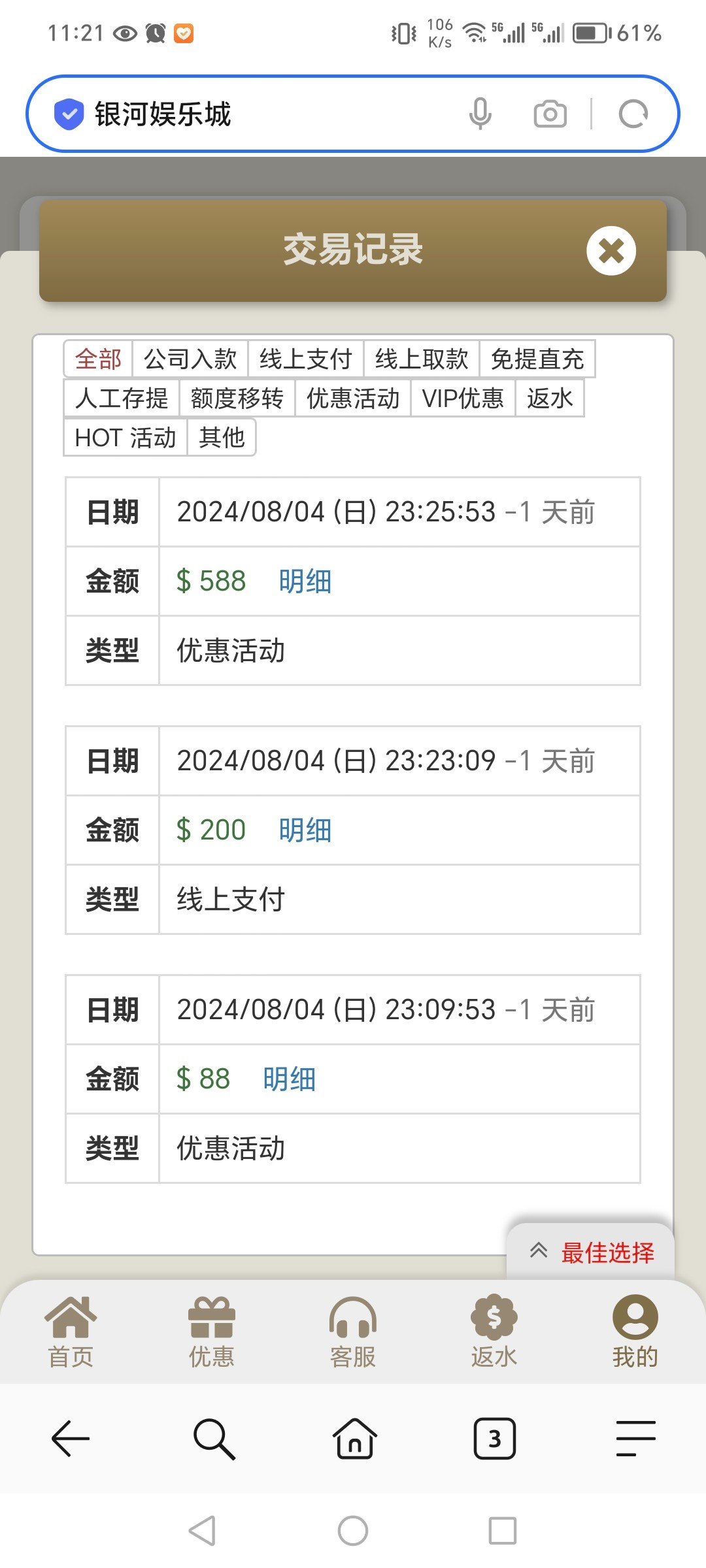This screenshot has height=1568, width=706.
Task: Filter by 人工存提 records
Action: [x=122, y=399]
